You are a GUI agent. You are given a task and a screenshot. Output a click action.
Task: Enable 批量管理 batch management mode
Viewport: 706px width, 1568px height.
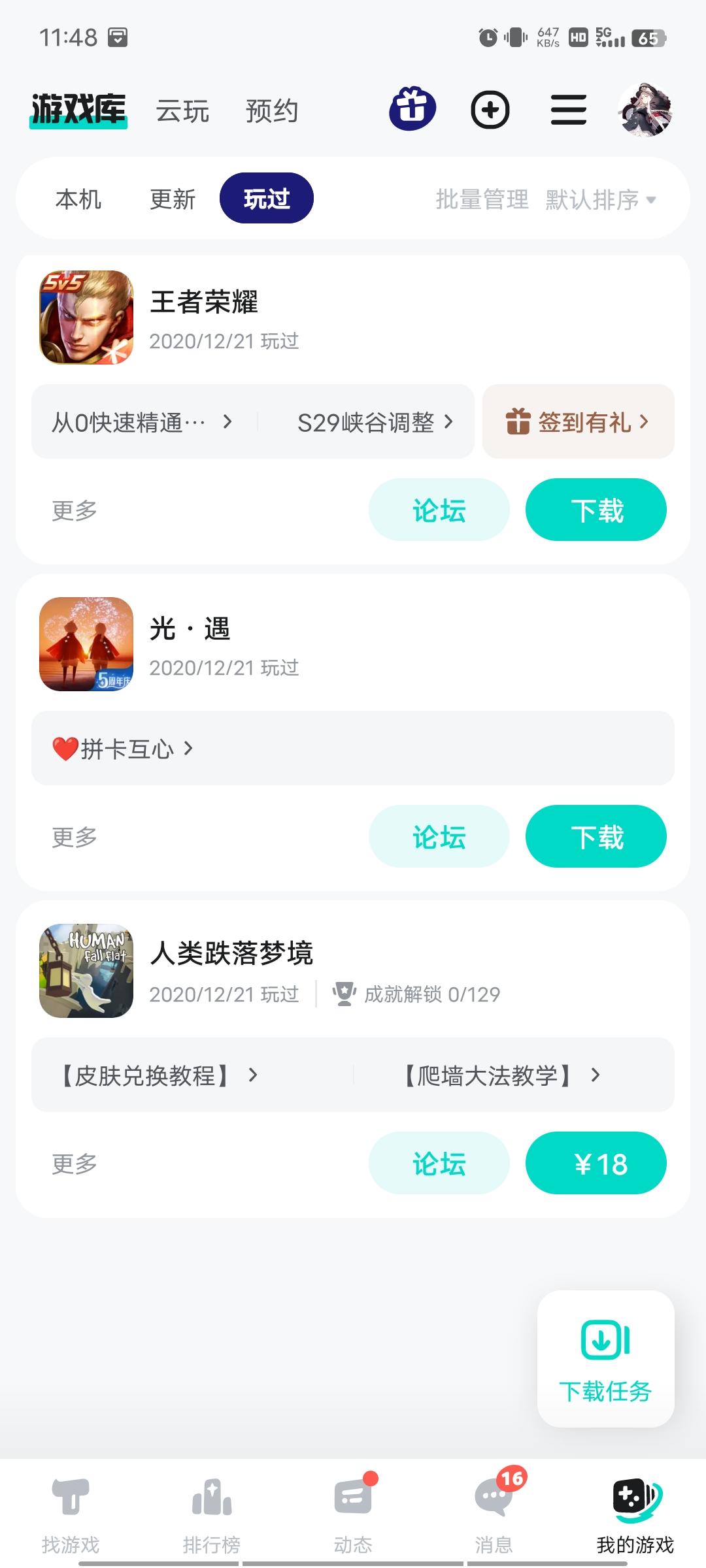482,200
